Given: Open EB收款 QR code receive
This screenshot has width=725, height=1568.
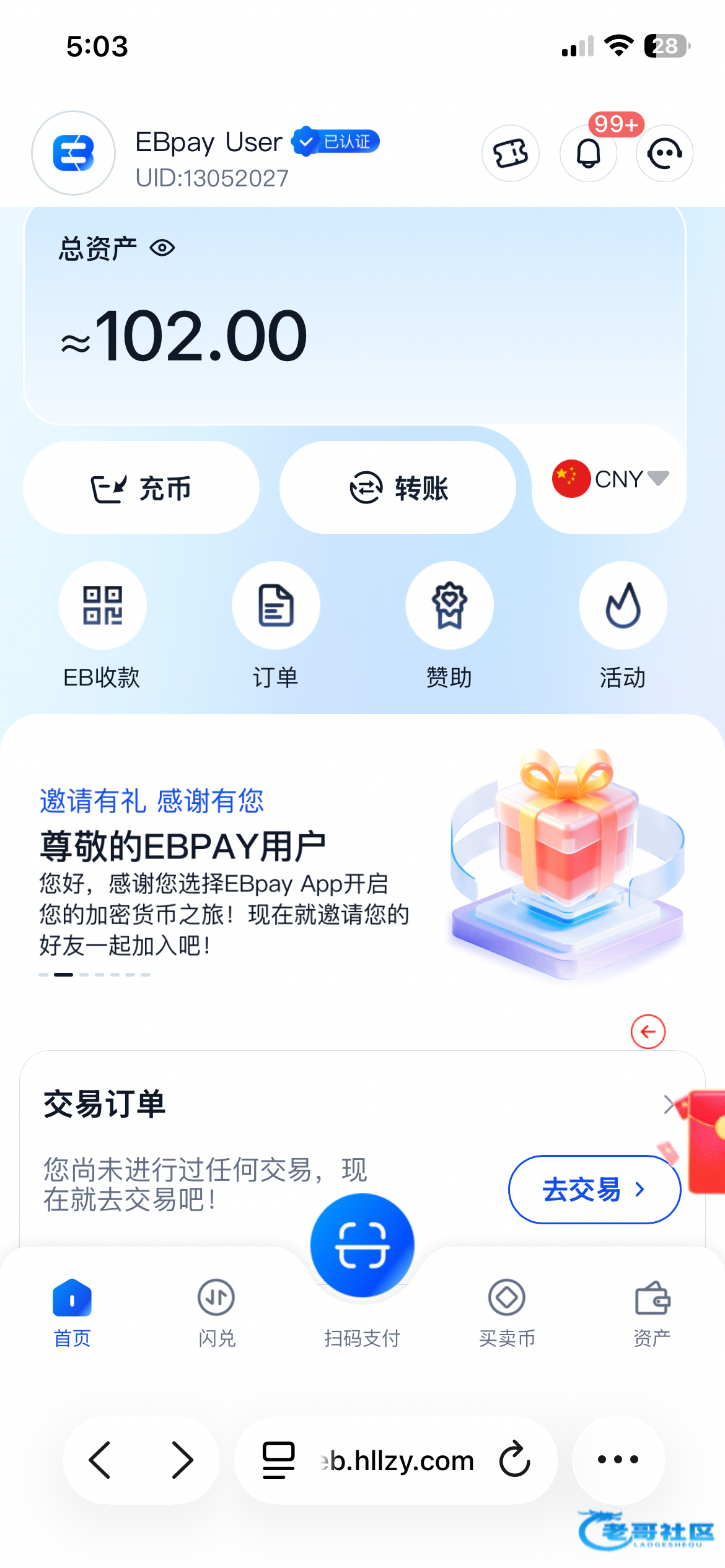Looking at the screenshot, I should (102, 606).
